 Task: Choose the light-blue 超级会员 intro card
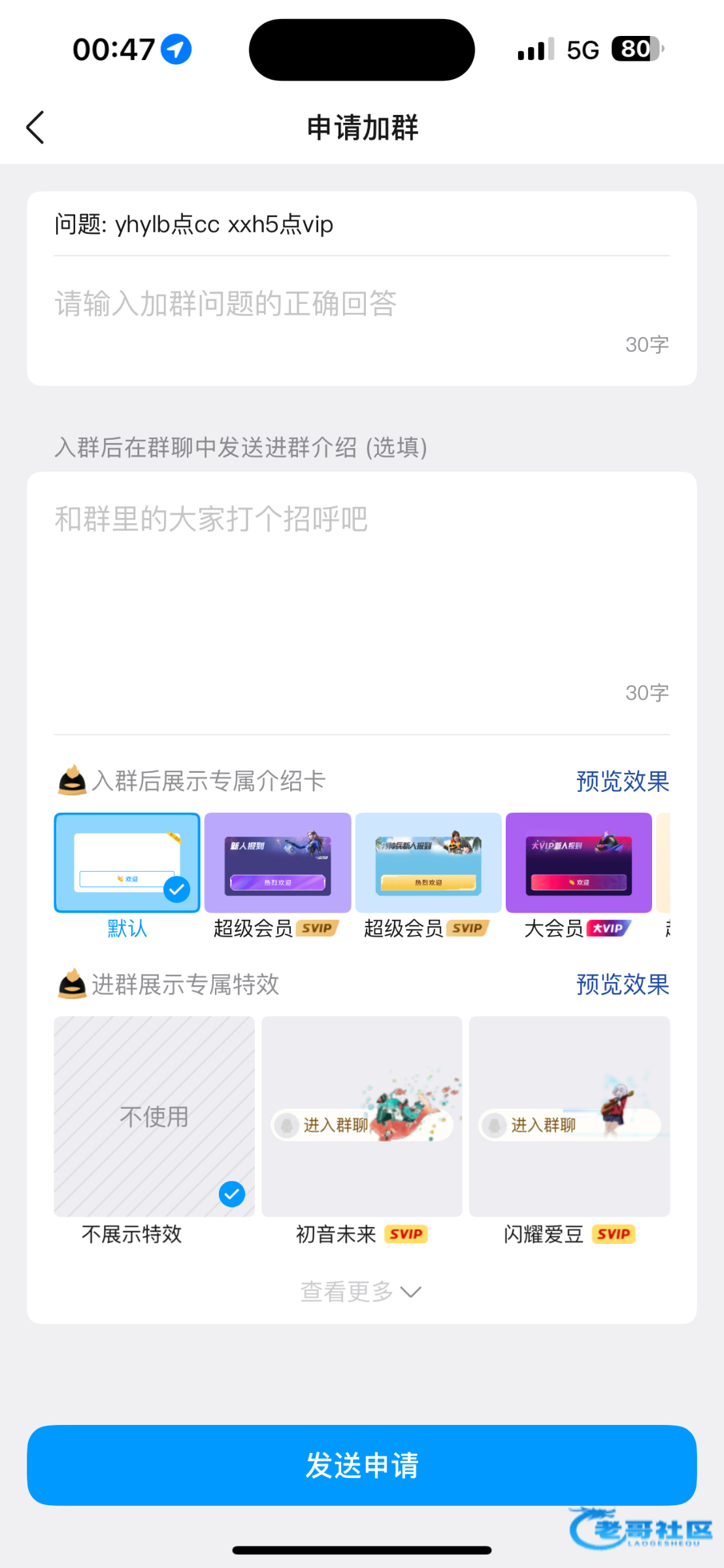(428, 862)
